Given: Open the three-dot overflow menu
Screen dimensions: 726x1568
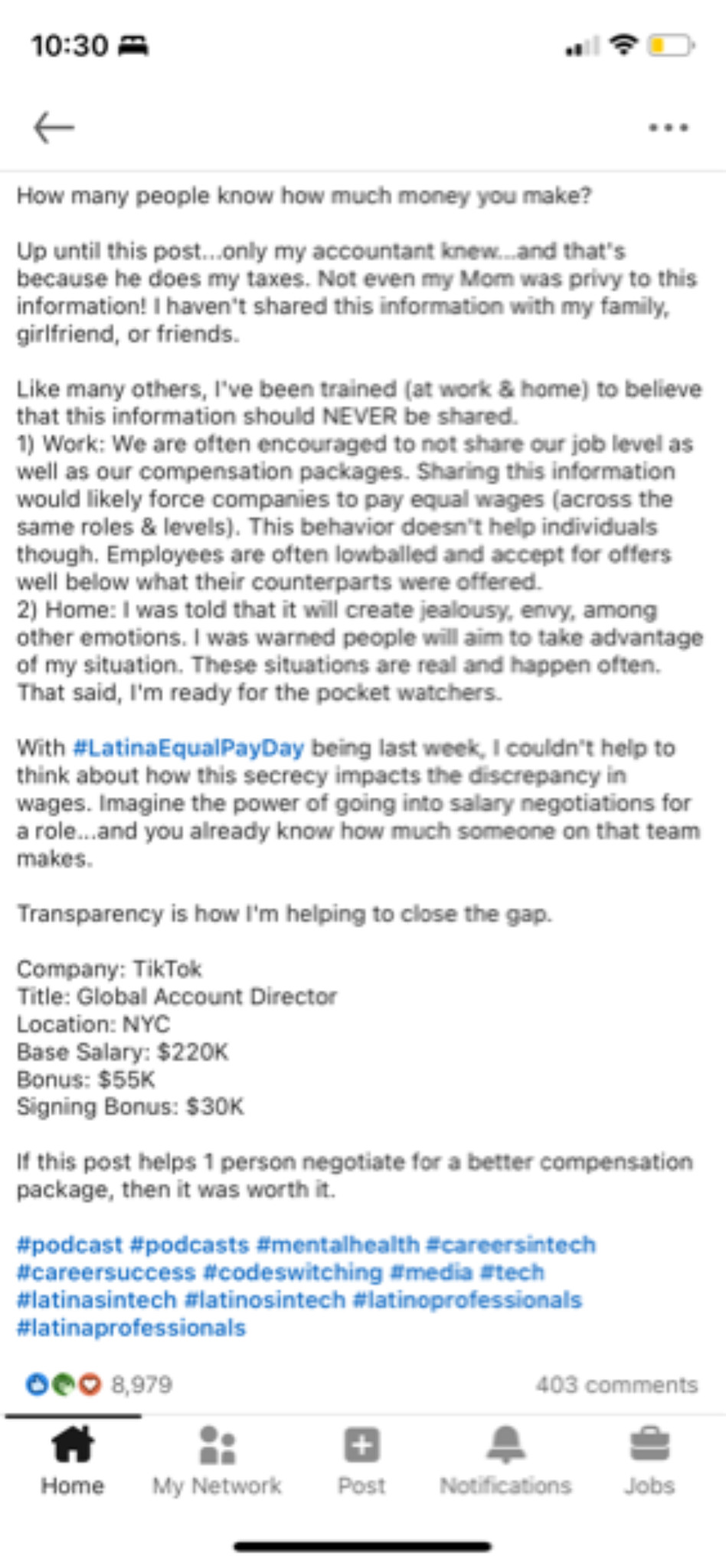Looking at the screenshot, I should pyautogui.click(x=669, y=127).
